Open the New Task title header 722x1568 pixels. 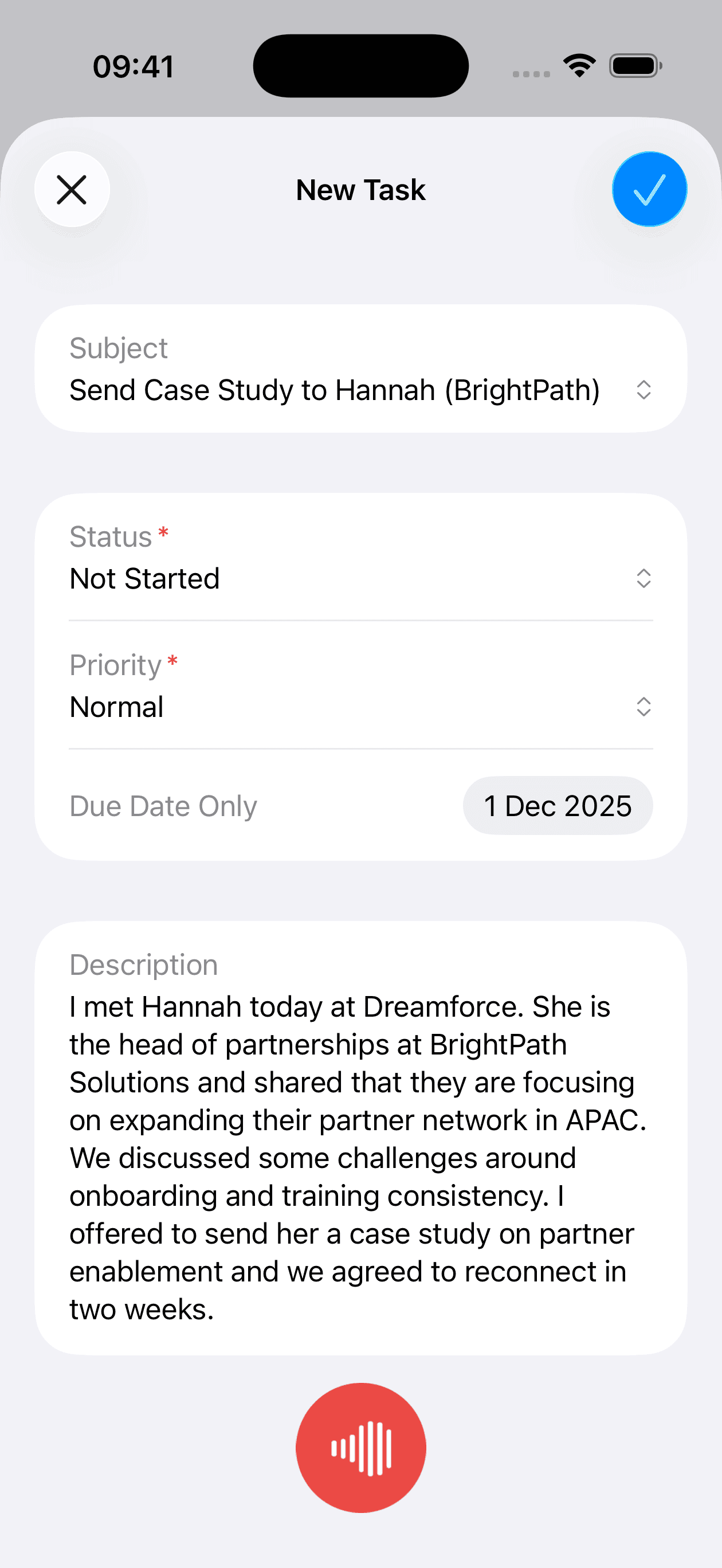360,189
